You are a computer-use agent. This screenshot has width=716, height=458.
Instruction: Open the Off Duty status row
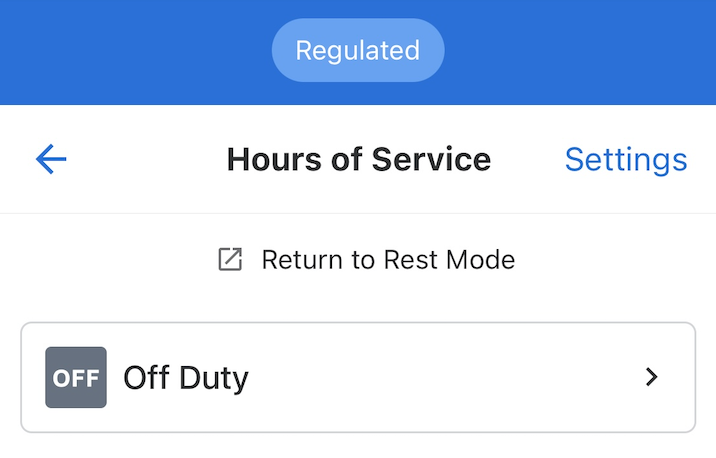357,377
